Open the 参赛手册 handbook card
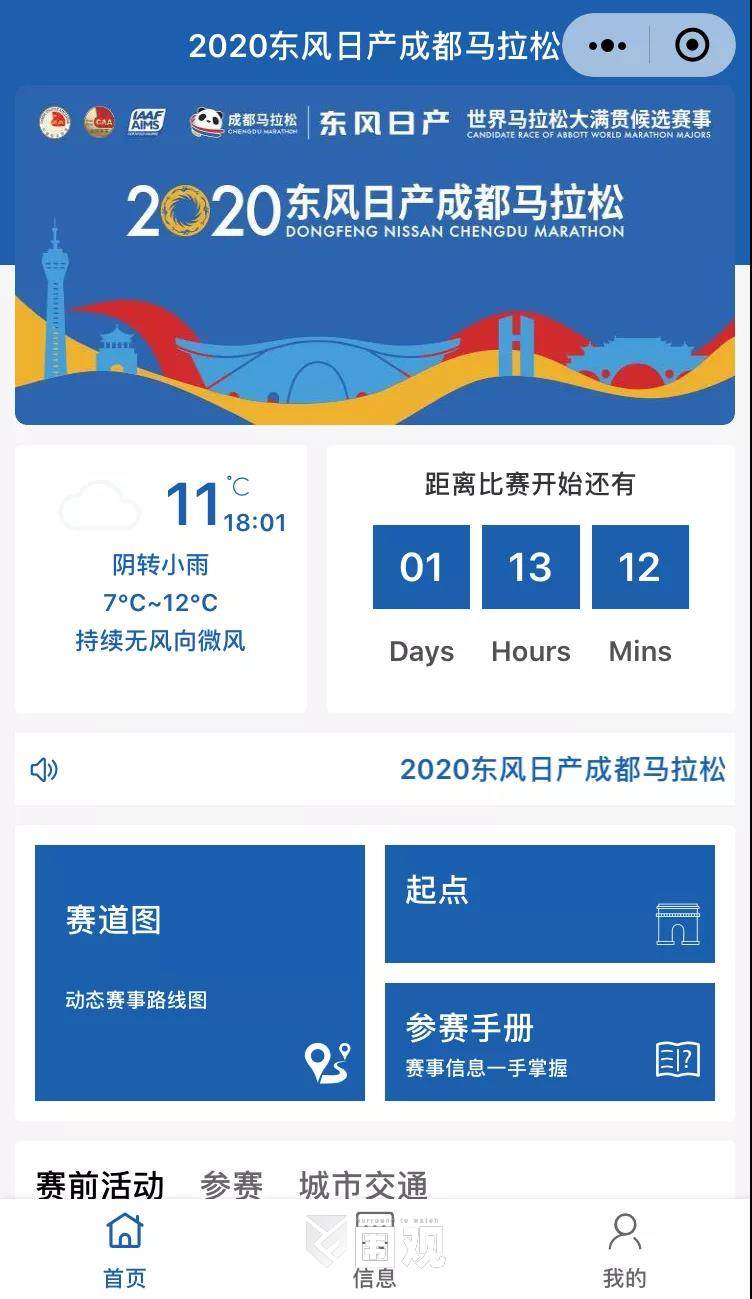Viewport: 752px width, 1299px height. click(x=549, y=1041)
